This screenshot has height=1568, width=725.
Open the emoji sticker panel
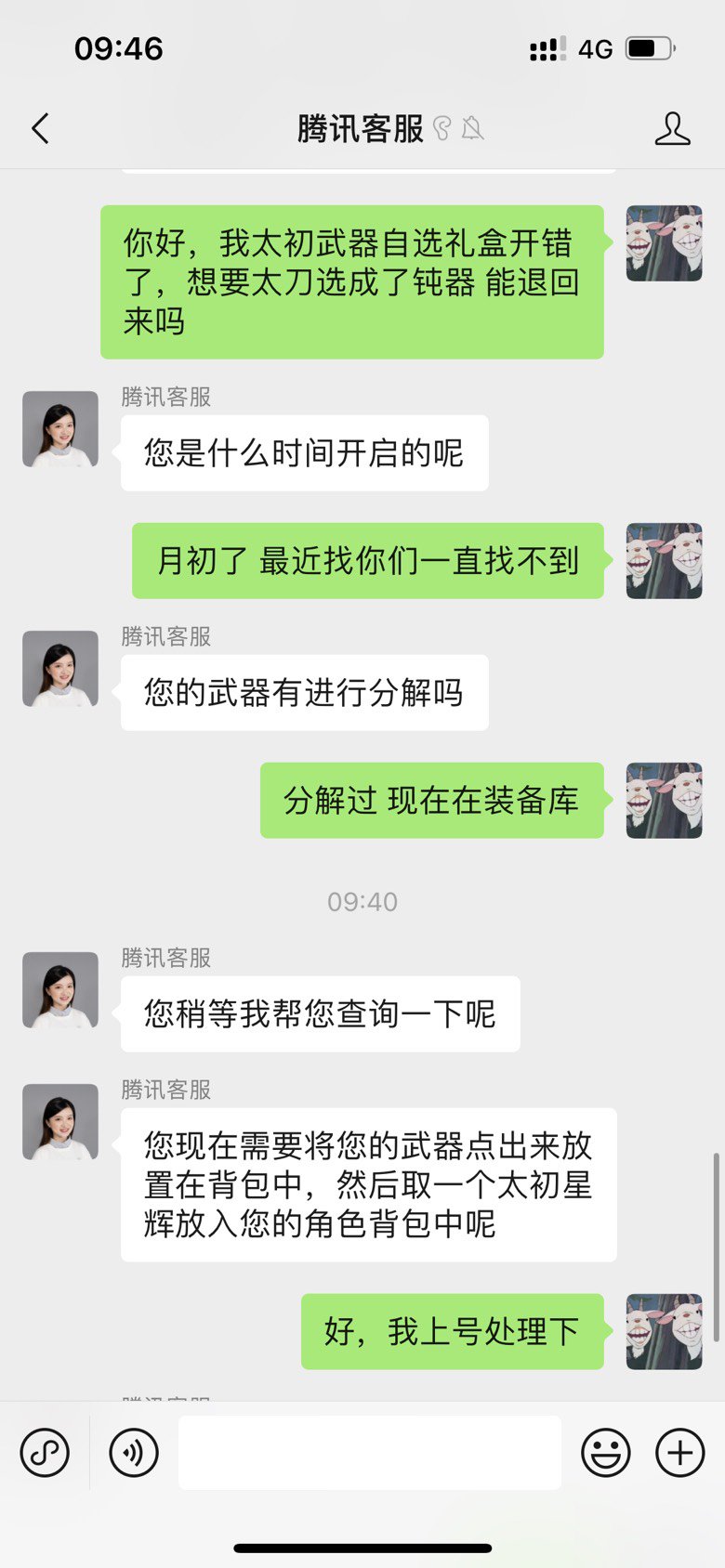pos(605,1453)
